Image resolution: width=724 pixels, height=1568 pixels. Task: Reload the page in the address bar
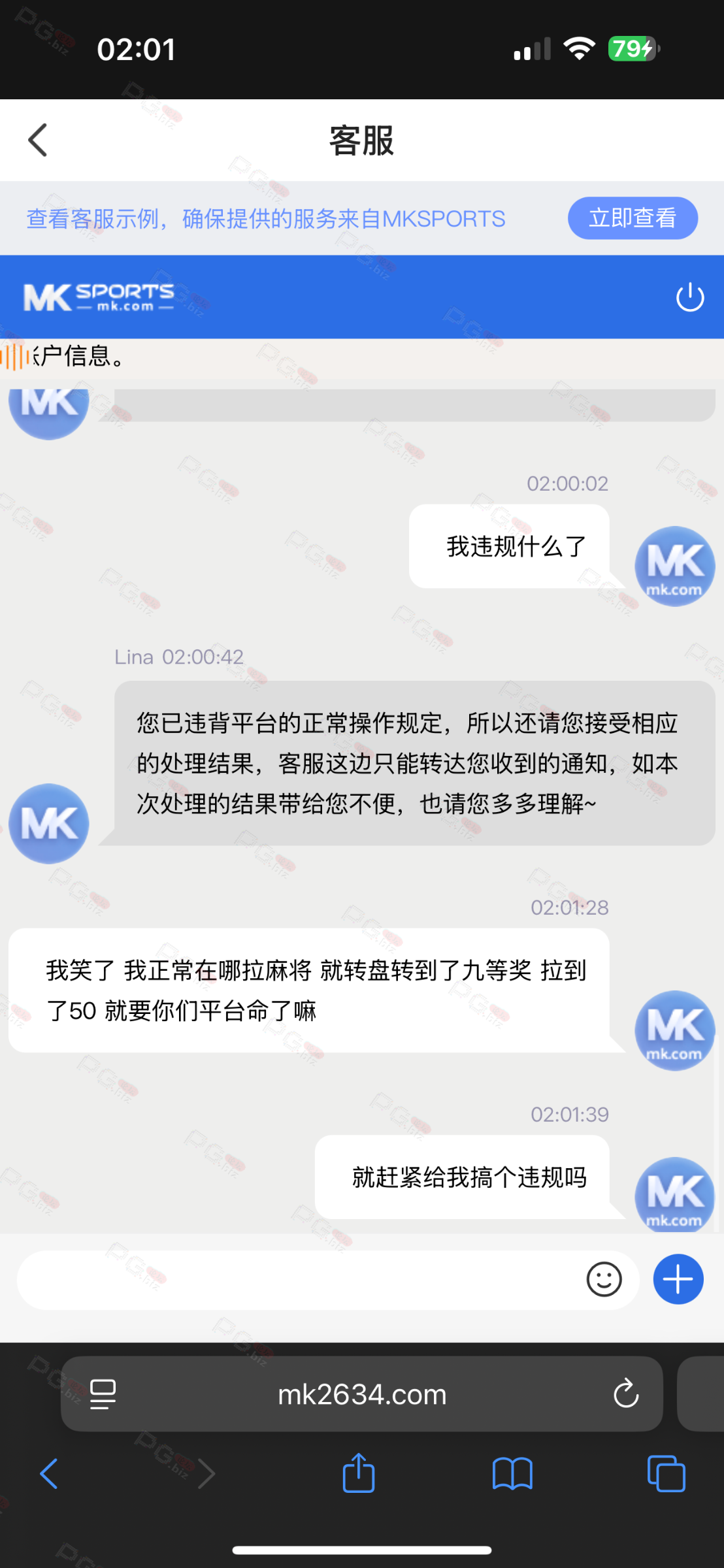click(x=625, y=1394)
